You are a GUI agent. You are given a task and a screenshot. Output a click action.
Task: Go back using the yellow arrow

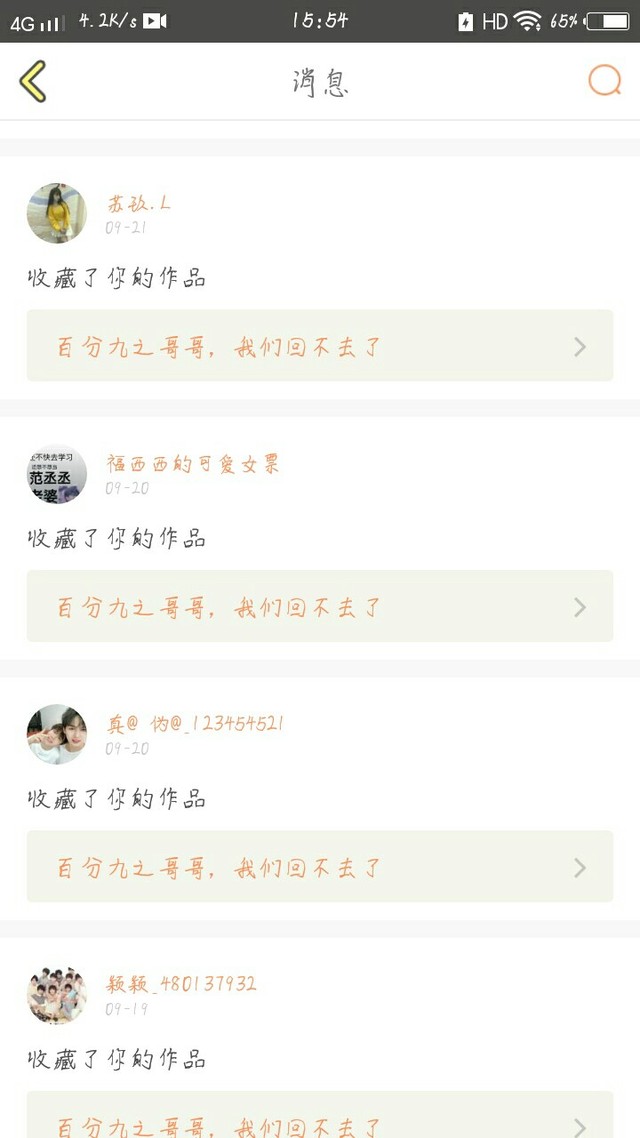click(33, 81)
